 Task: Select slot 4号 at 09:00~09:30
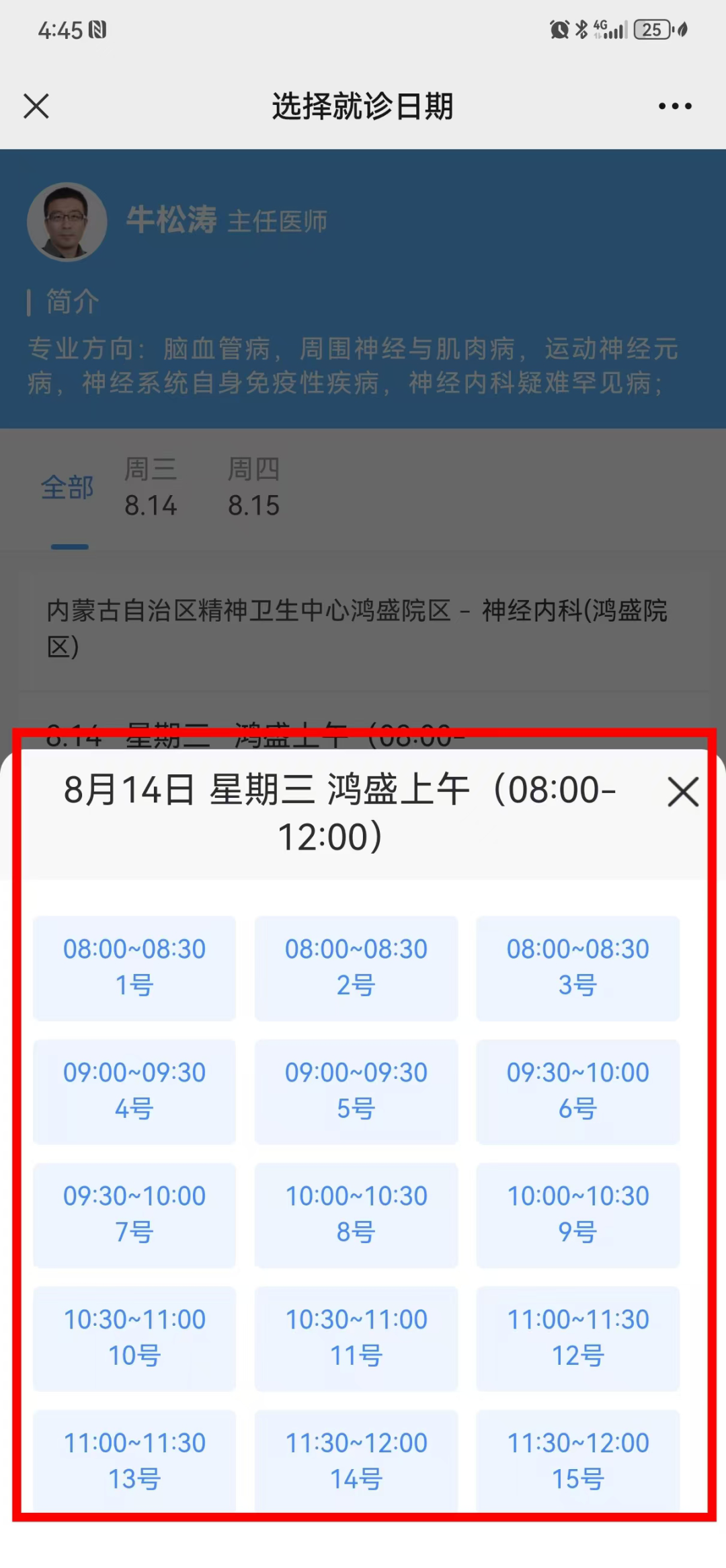[134, 1091]
